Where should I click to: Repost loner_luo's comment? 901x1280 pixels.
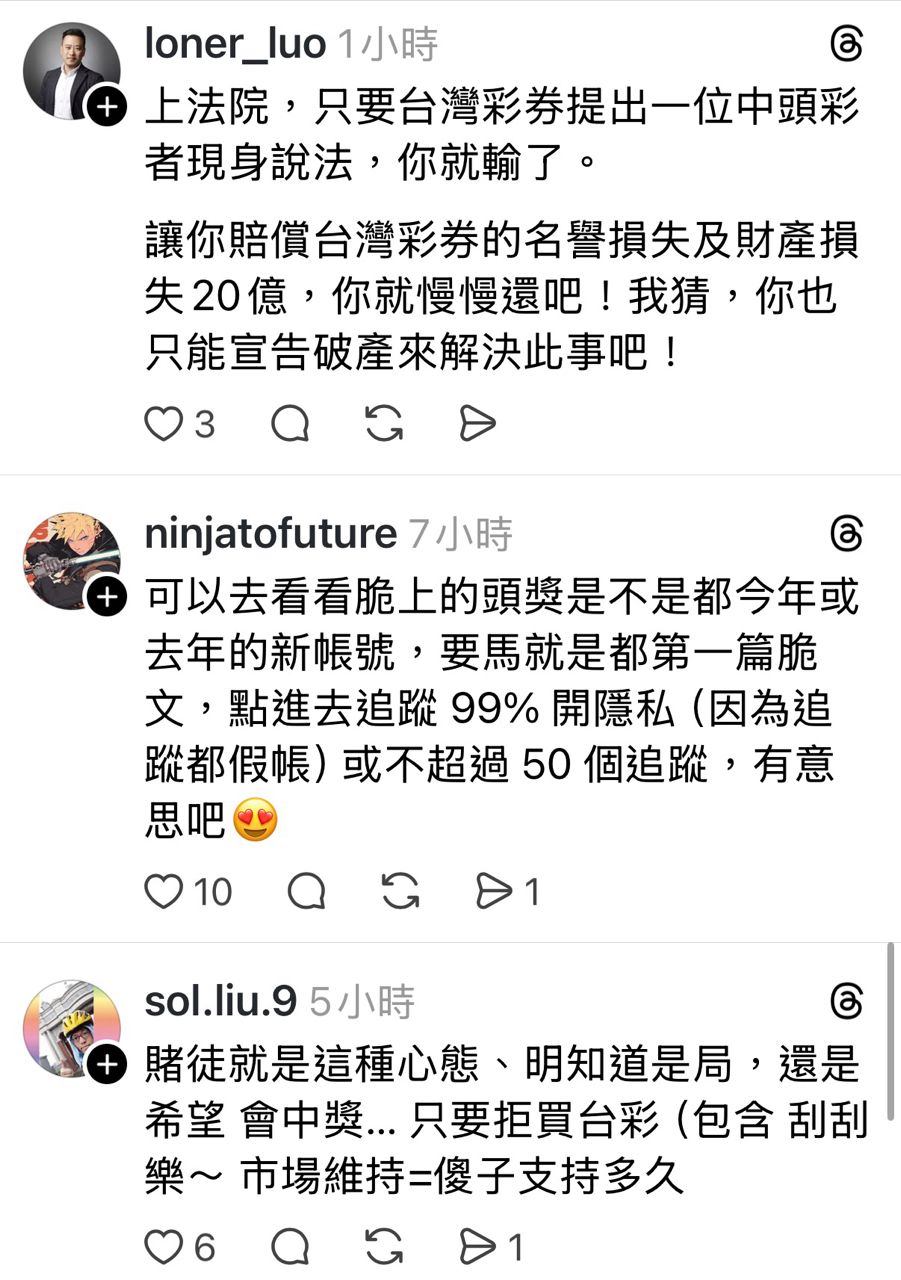[384, 425]
